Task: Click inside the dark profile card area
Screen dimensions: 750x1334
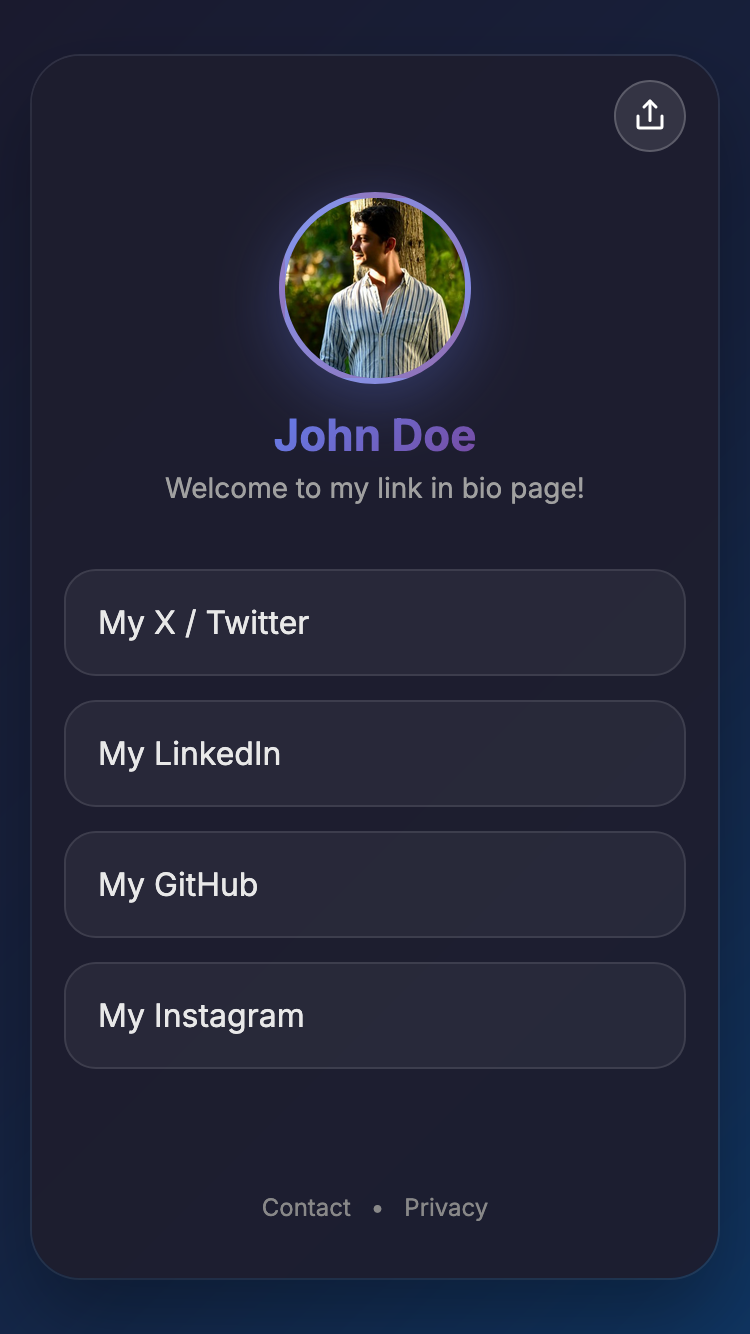Action: pyautogui.click(x=375, y=1120)
